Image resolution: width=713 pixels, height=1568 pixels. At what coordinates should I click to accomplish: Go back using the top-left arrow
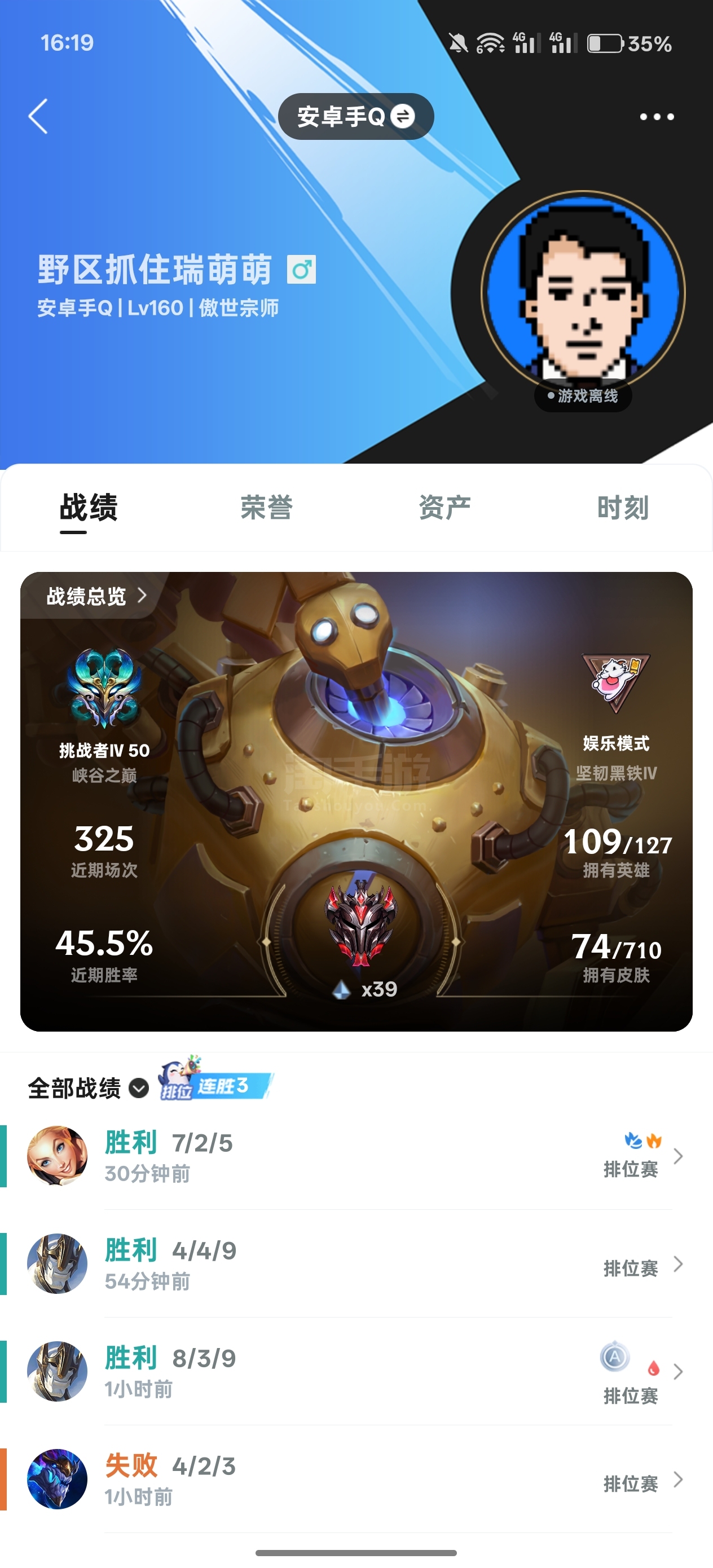tap(38, 116)
